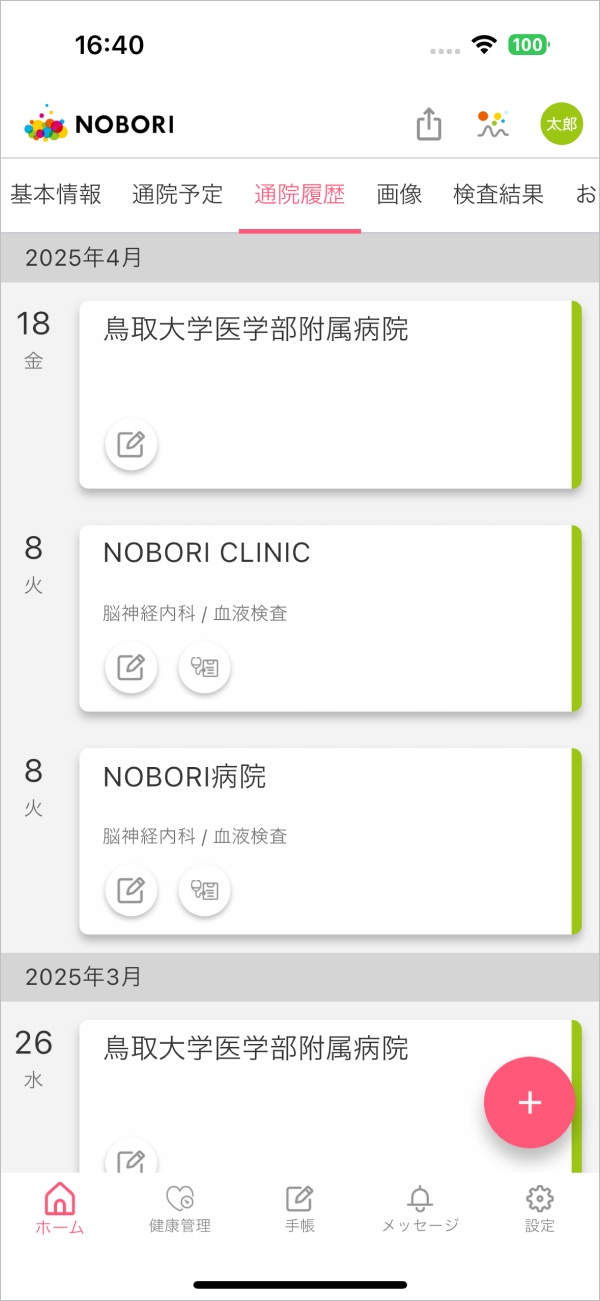View the exam results icon on NOBORI CLINIC

(205, 667)
